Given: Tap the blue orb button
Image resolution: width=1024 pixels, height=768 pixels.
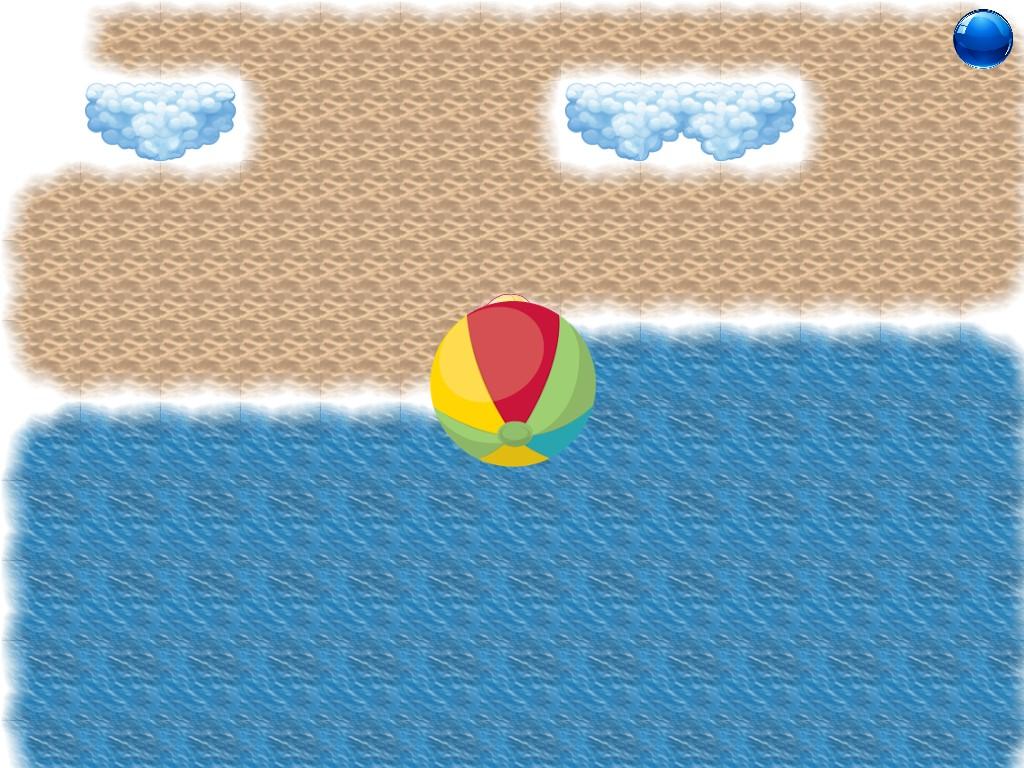Looking at the screenshot, I should coord(982,39).
